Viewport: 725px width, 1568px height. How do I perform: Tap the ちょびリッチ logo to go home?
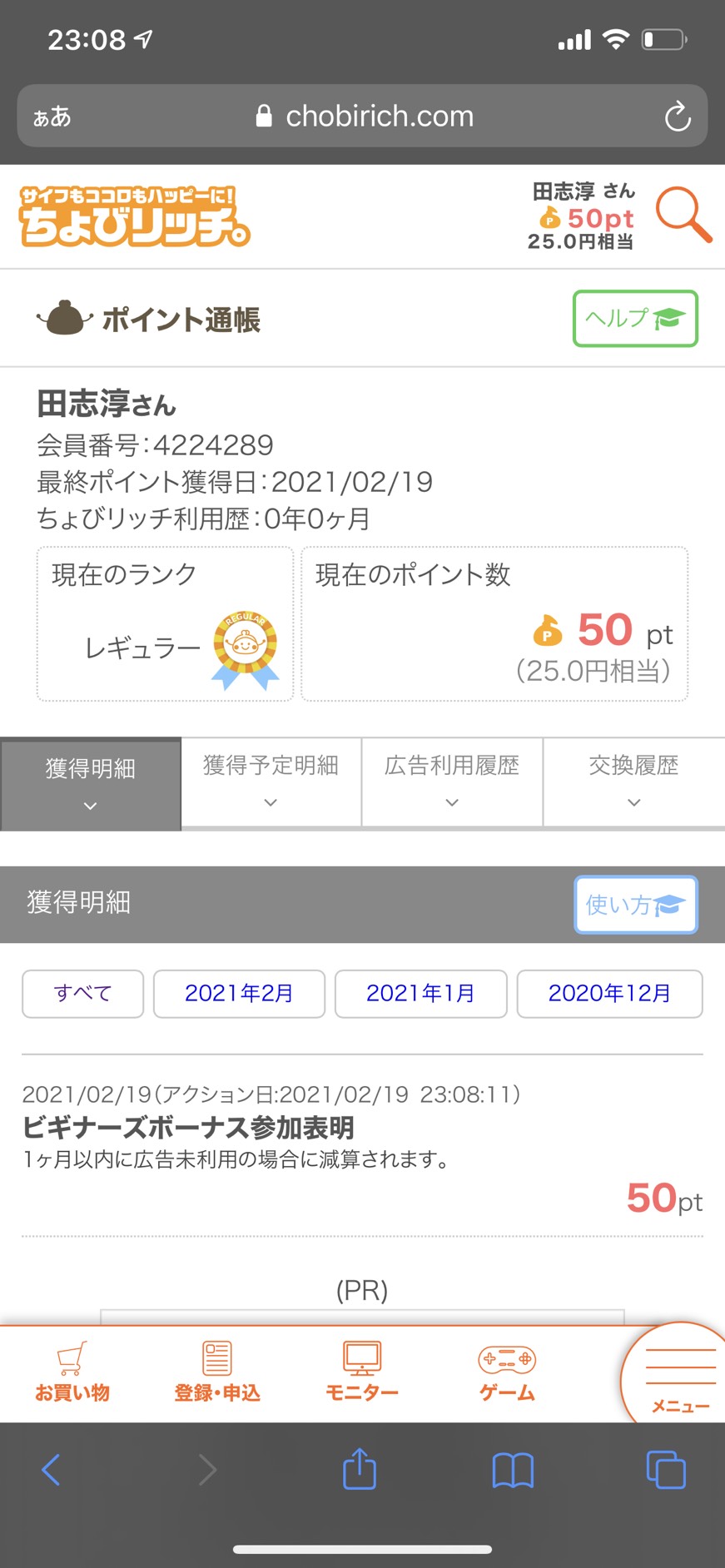coord(135,216)
